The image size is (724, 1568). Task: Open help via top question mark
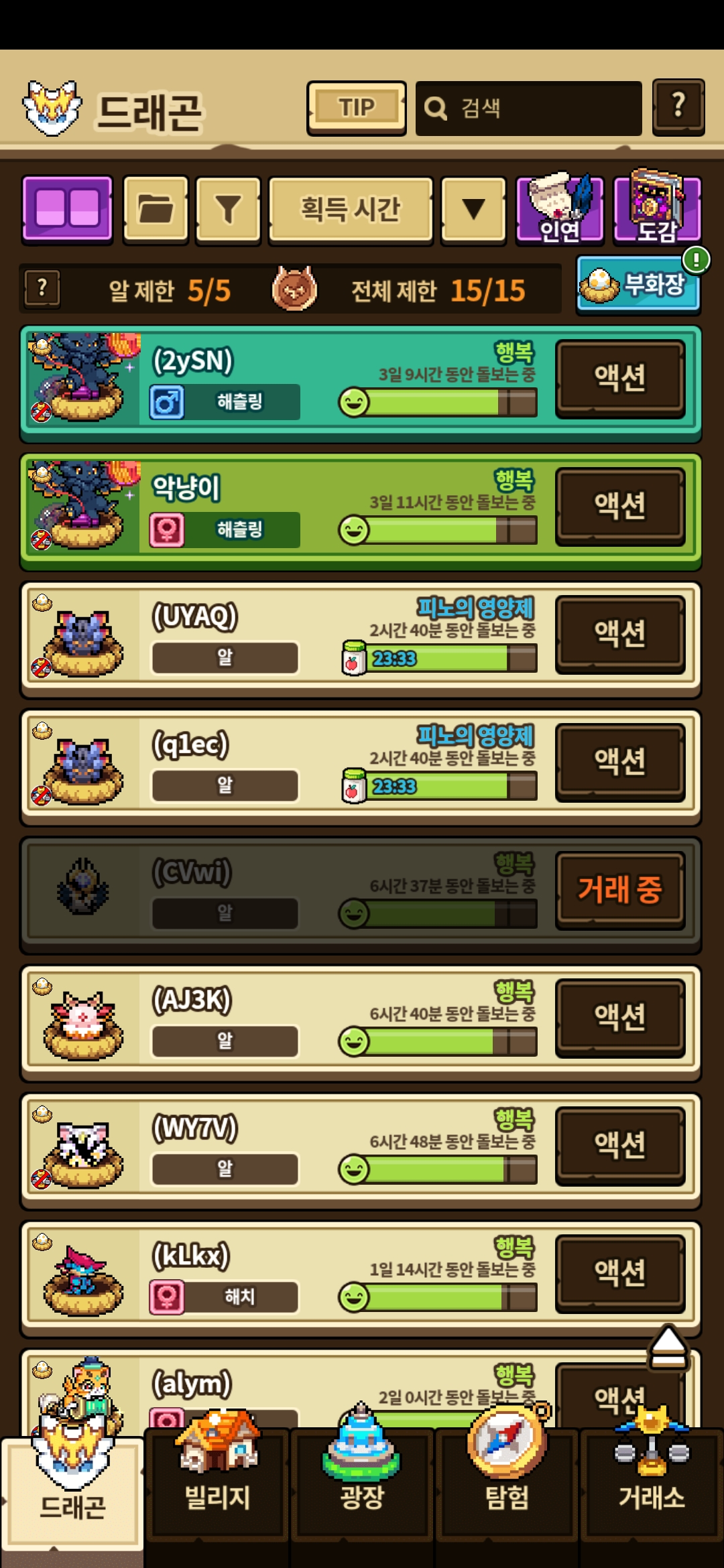click(x=678, y=107)
